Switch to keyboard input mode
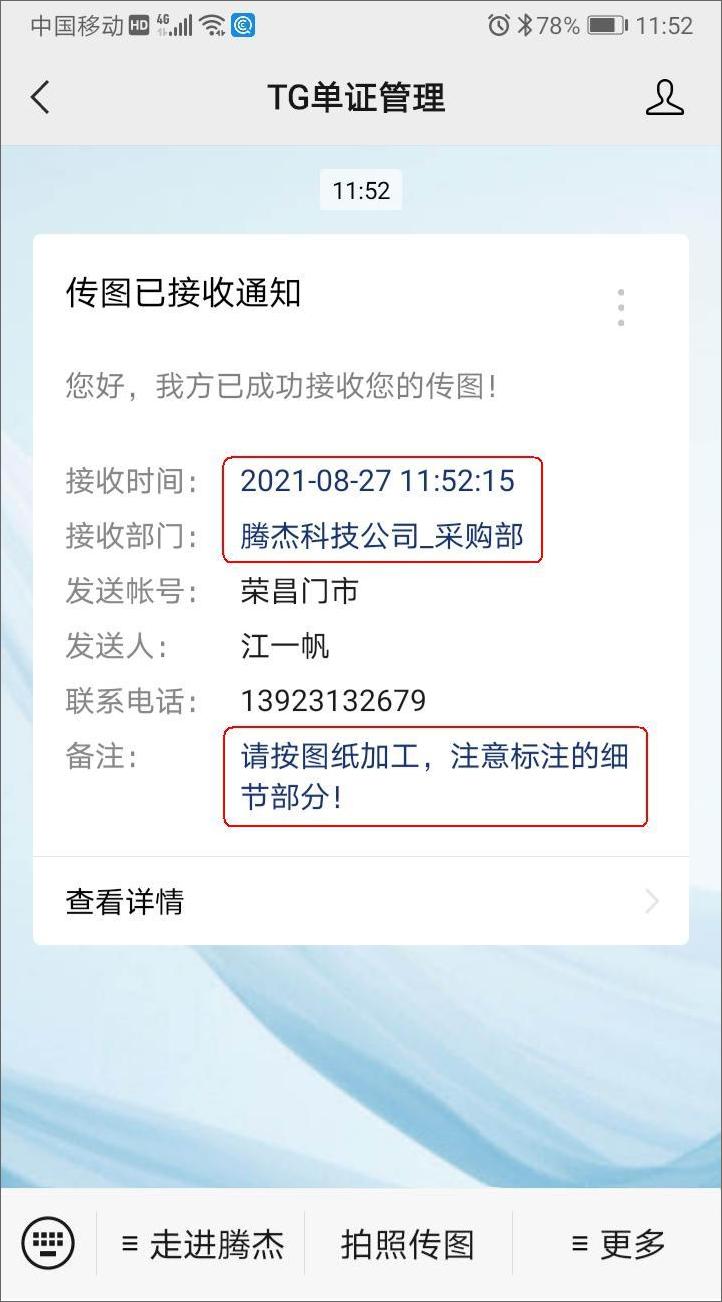 (48, 1244)
